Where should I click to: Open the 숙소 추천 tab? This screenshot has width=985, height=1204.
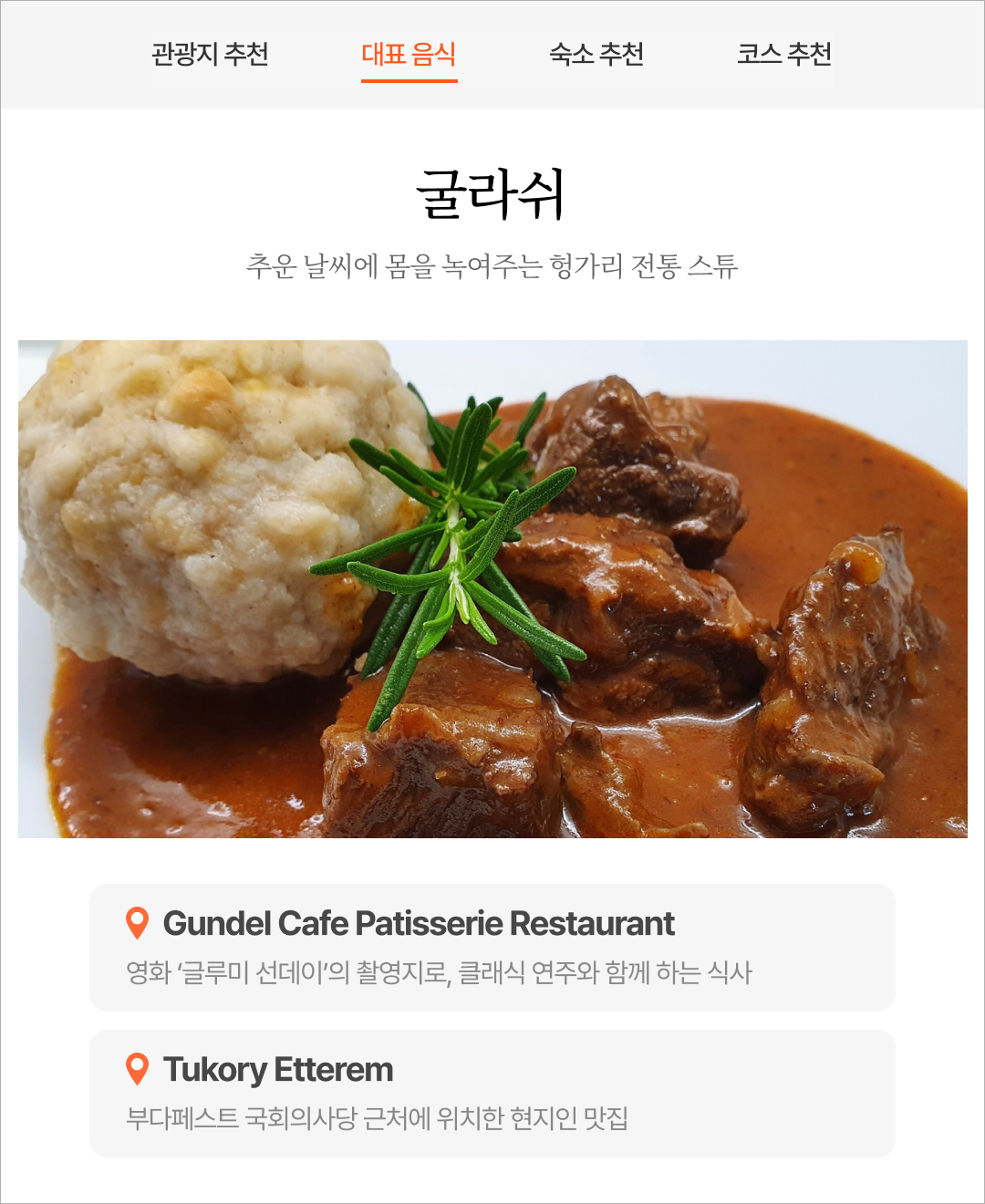(596, 55)
